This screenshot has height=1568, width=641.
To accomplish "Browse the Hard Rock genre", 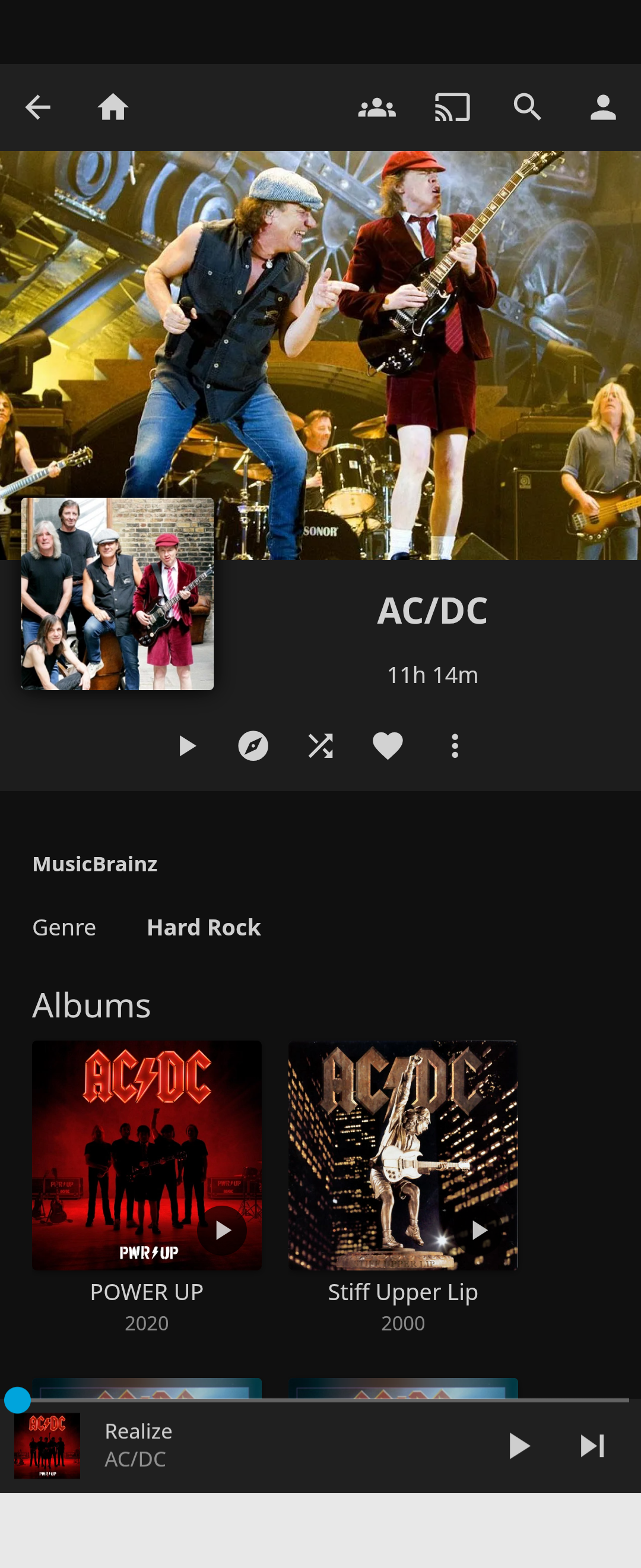I will [204, 927].
